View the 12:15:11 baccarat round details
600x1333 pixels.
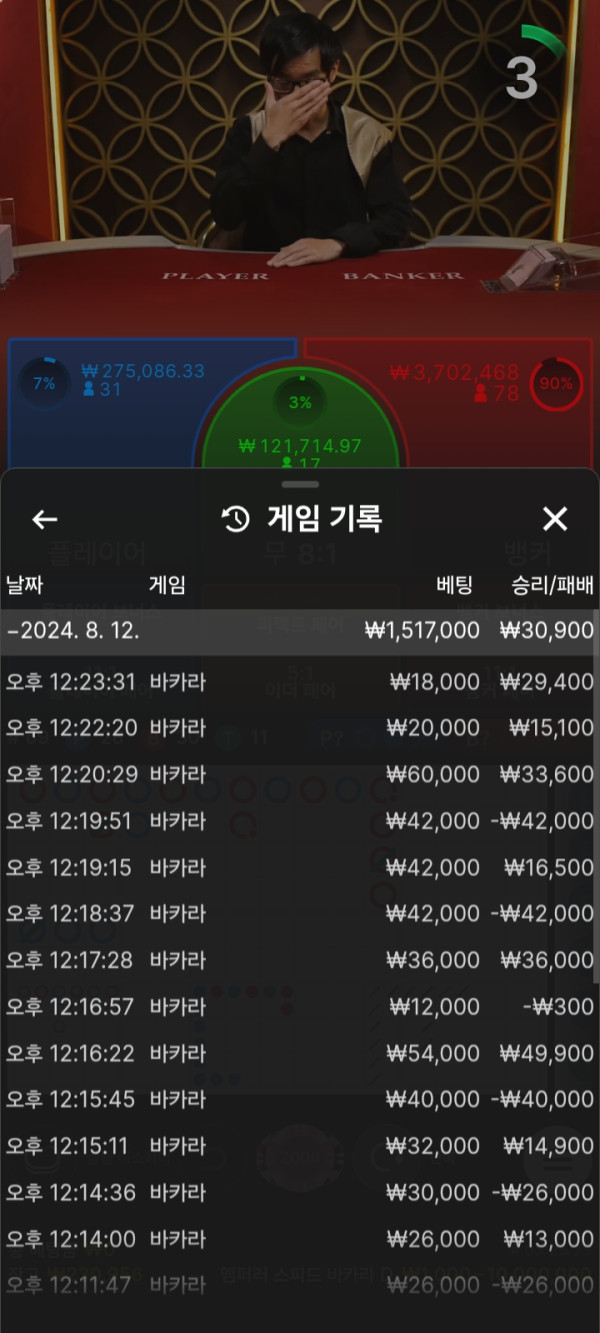(x=299, y=1146)
